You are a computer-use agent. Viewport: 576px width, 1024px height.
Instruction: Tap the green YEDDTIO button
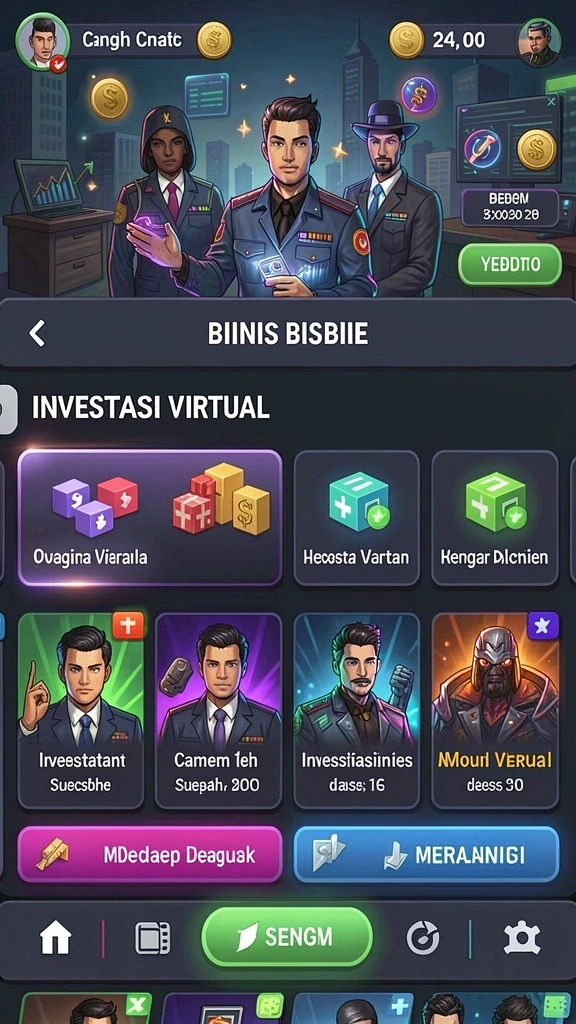(510, 264)
